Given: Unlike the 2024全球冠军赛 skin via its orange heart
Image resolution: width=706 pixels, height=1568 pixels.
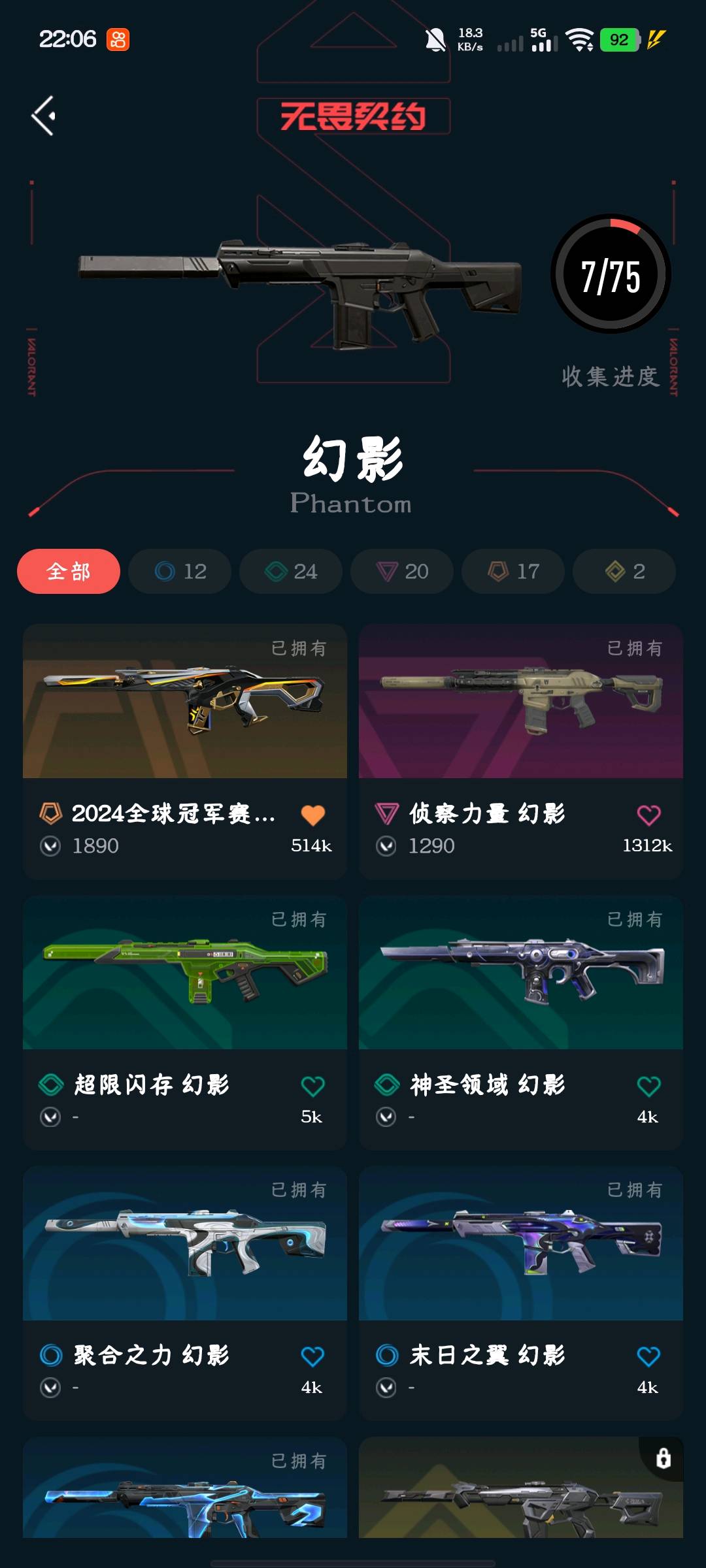Looking at the screenshot, I should point(312,815).
